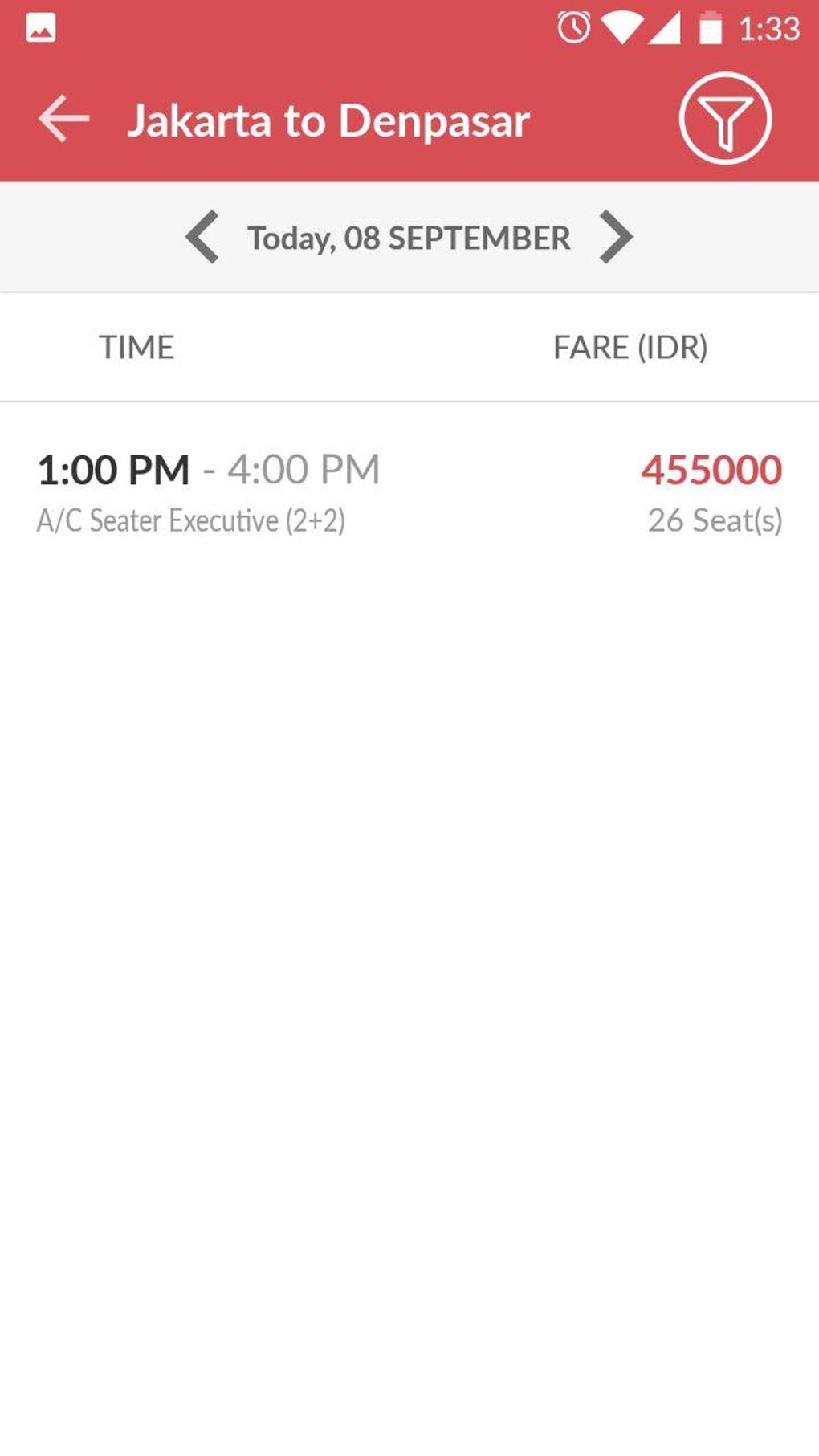Click A/C Seater Executive (2+2) label
Image resolution: width=819 pixels, height=1456 pixels.
[191, 520]
